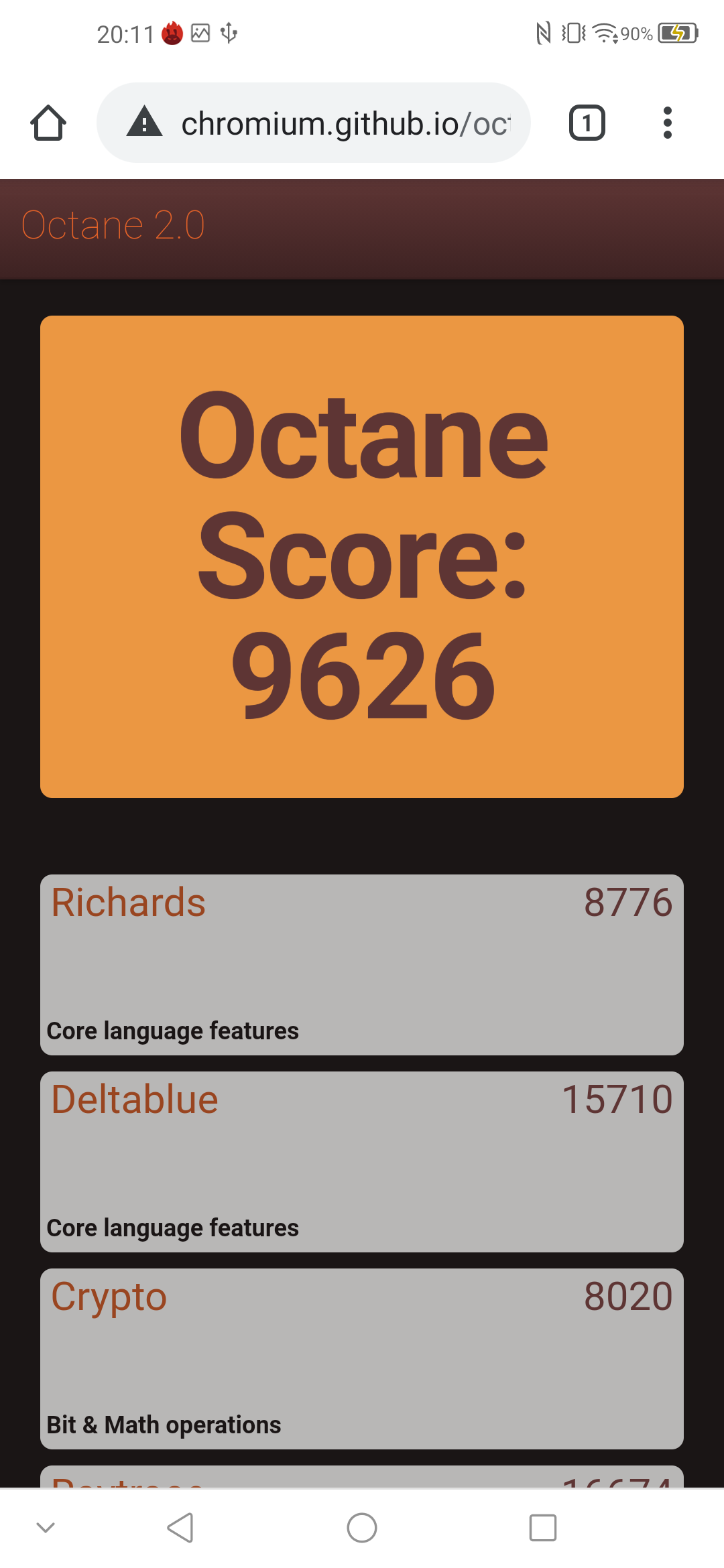Viewport: 724px width, 1568px height.
Task: Open the recent apps overview
Action: [542, 1528]
